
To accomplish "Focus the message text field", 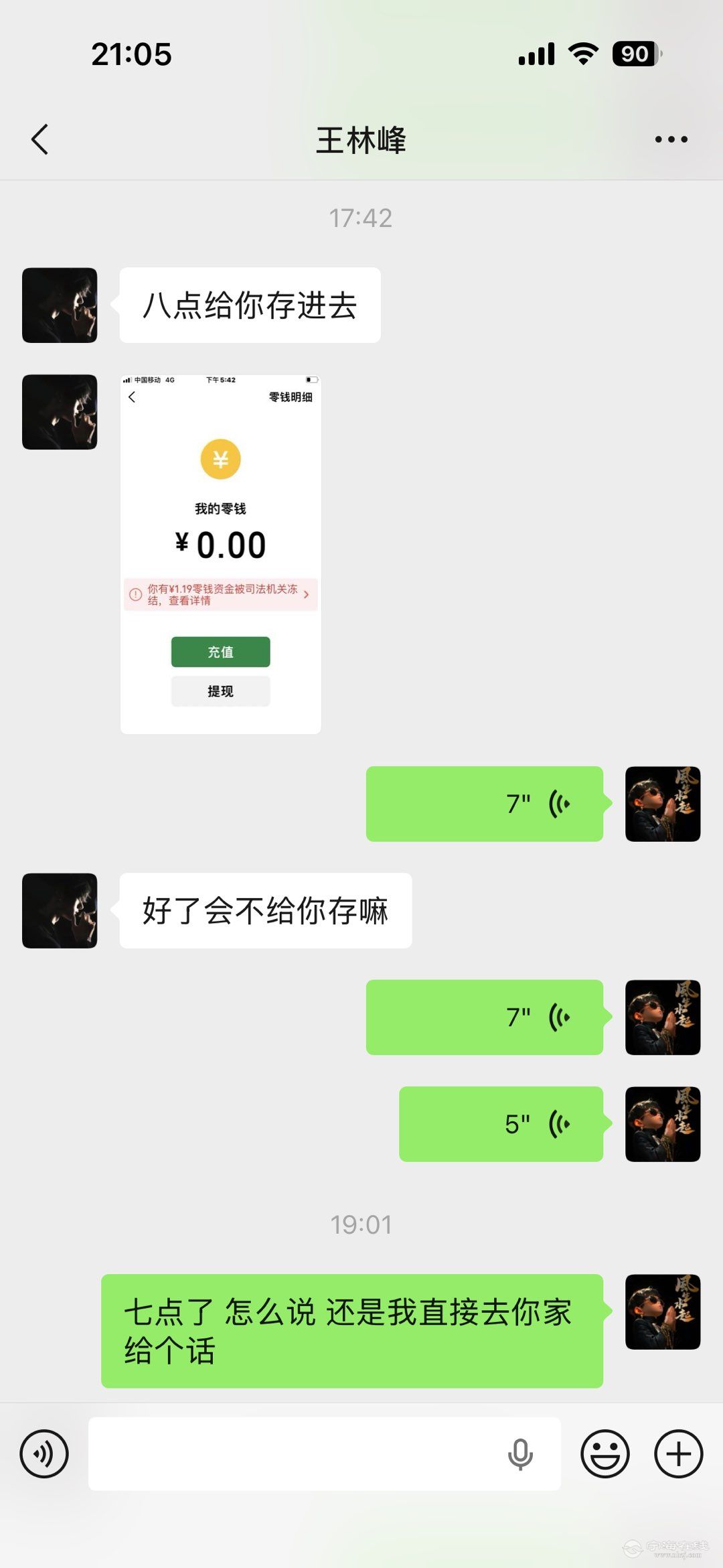I will (x=295, y=1453).
